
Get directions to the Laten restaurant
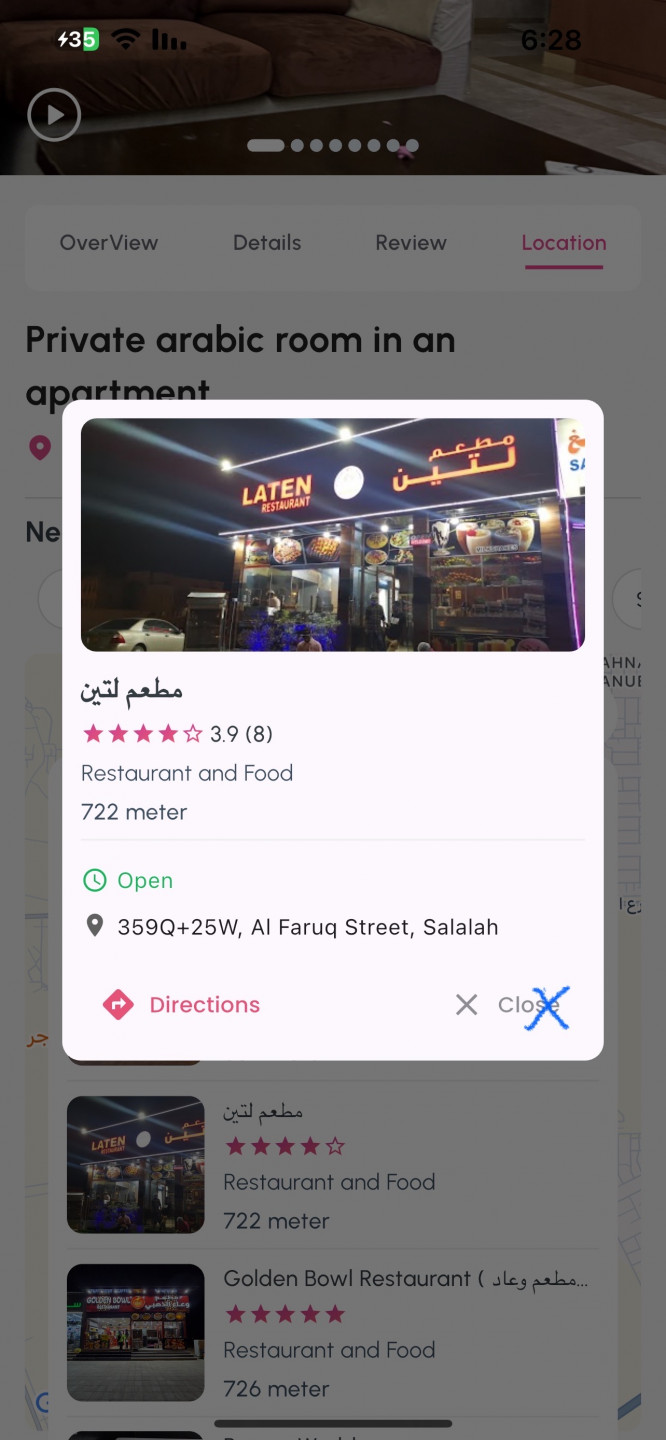[x=182, y=1005]
